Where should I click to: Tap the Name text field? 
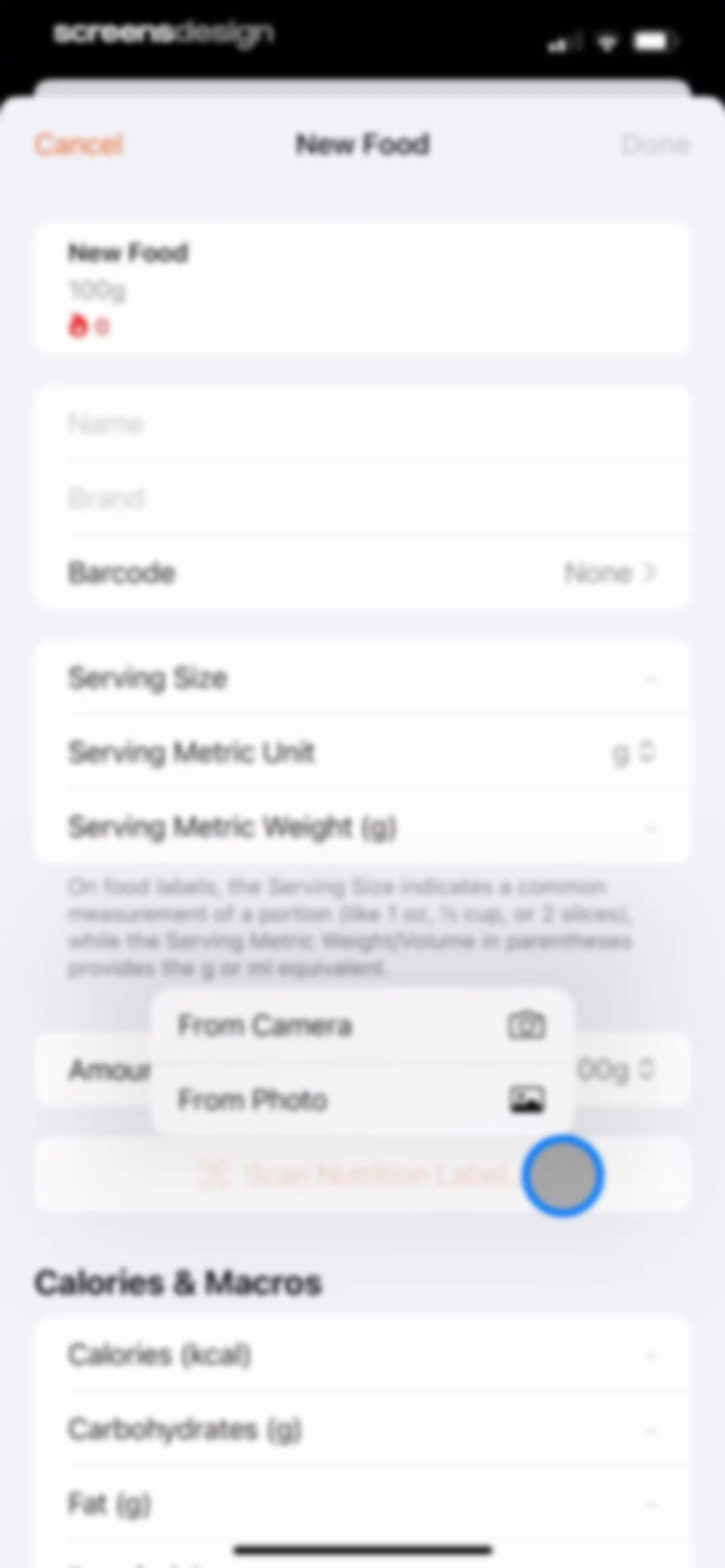point(362,424)
